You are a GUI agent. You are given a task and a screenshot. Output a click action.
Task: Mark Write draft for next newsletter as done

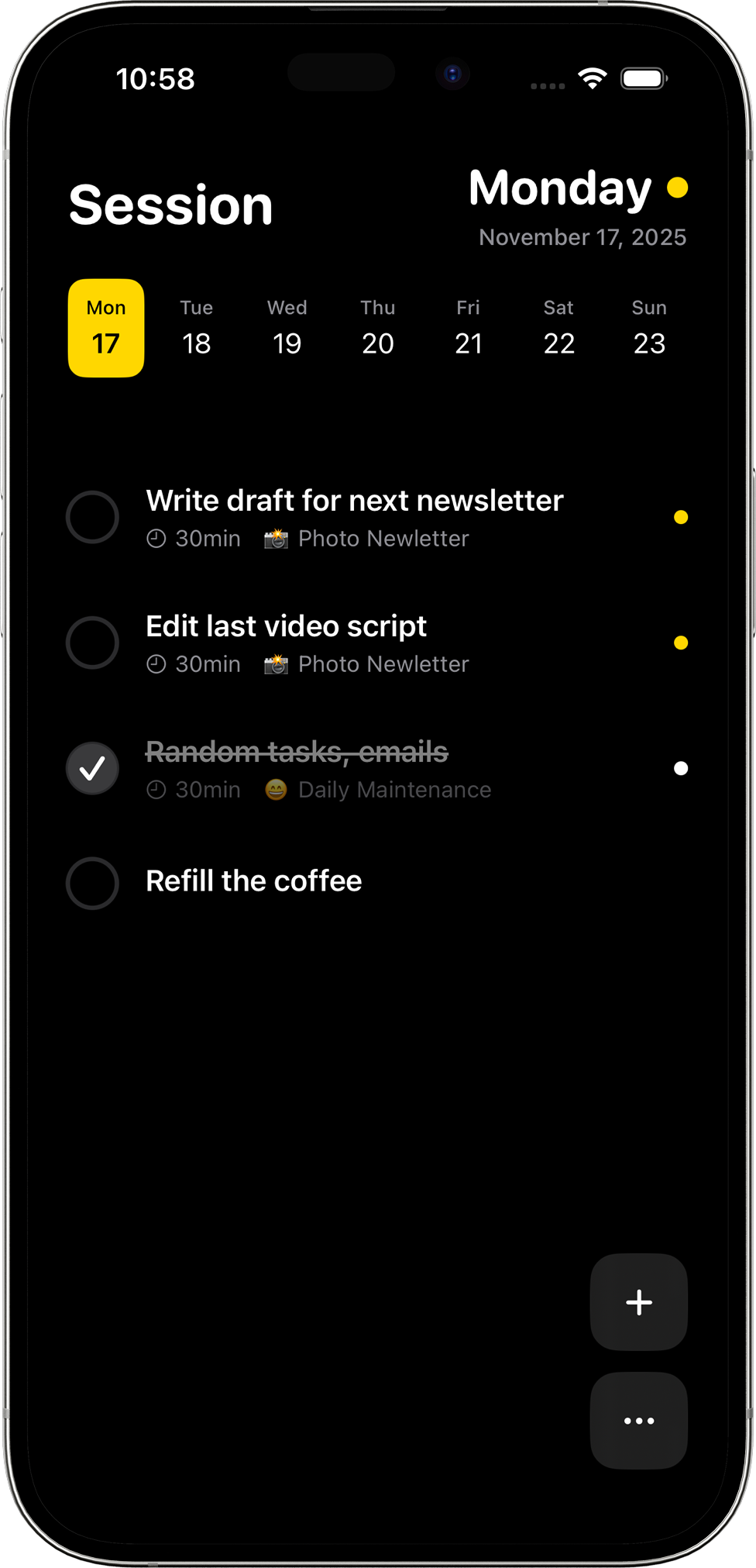92,517
